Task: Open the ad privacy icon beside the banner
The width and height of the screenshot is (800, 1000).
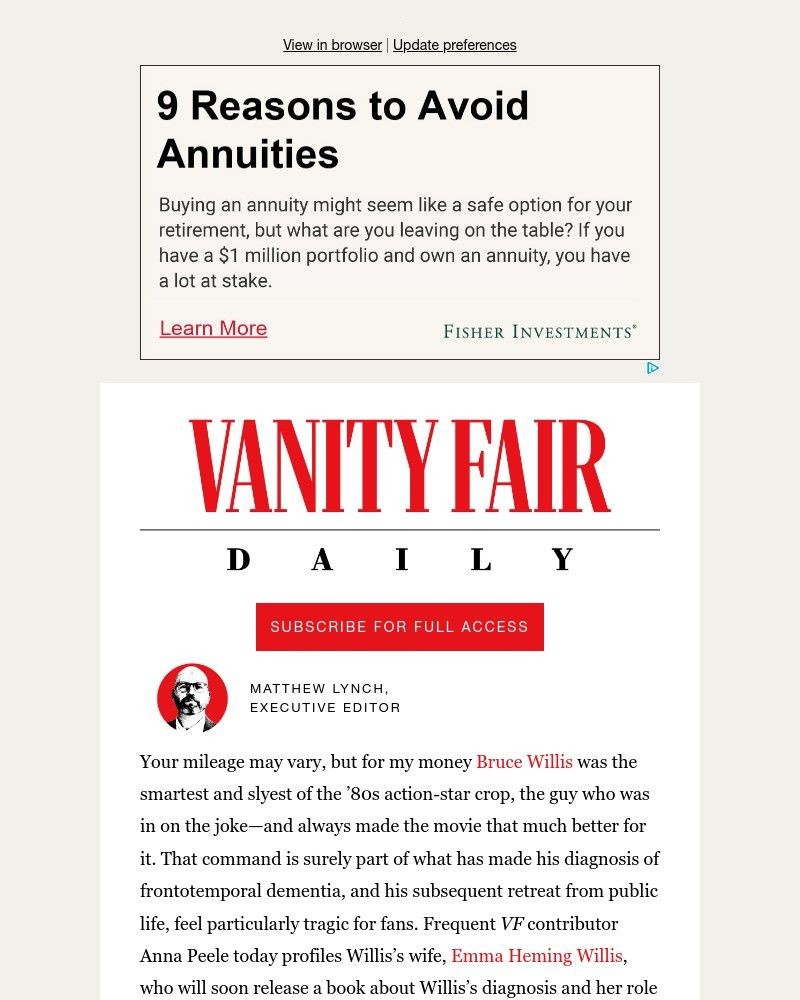Action: [x=654, y=368]
